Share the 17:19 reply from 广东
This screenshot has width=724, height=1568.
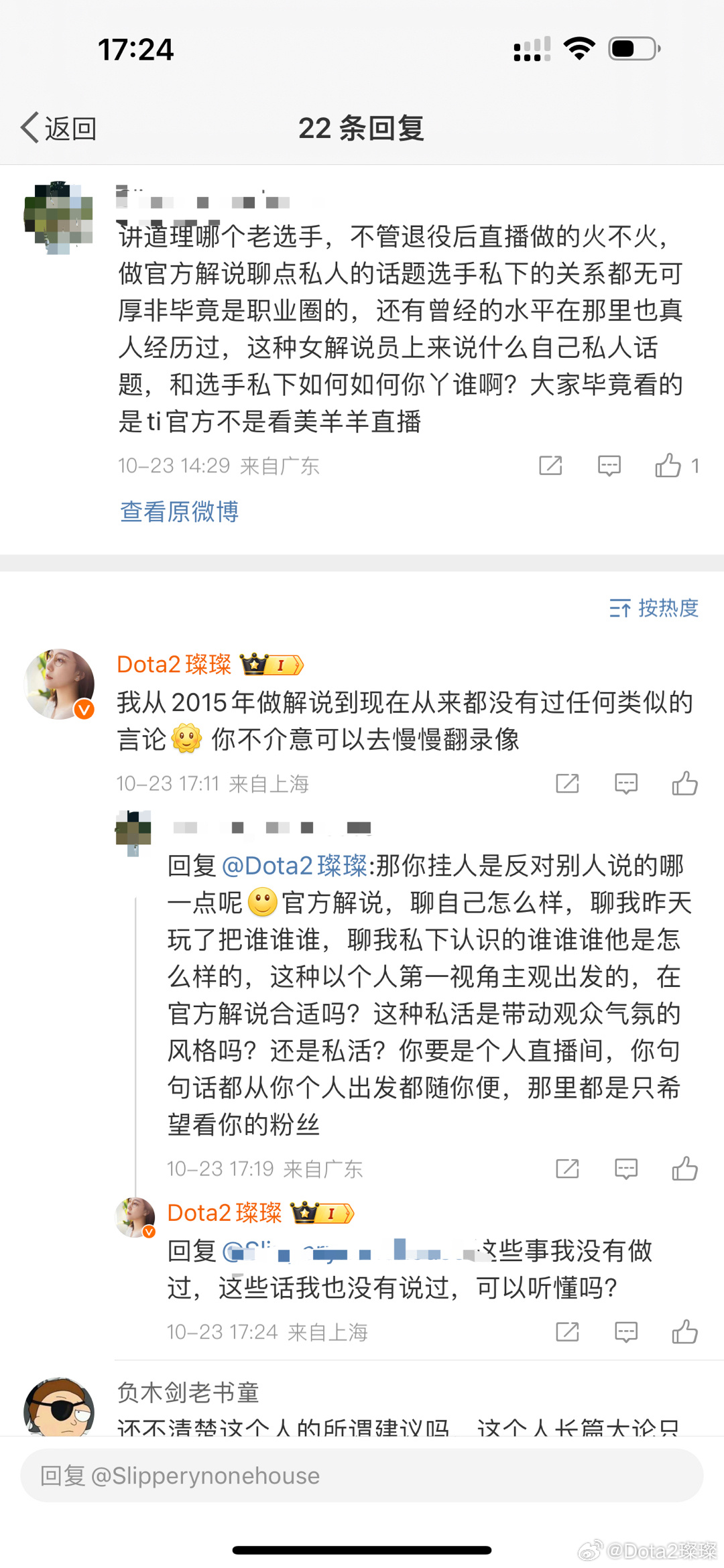(567, 1168)
